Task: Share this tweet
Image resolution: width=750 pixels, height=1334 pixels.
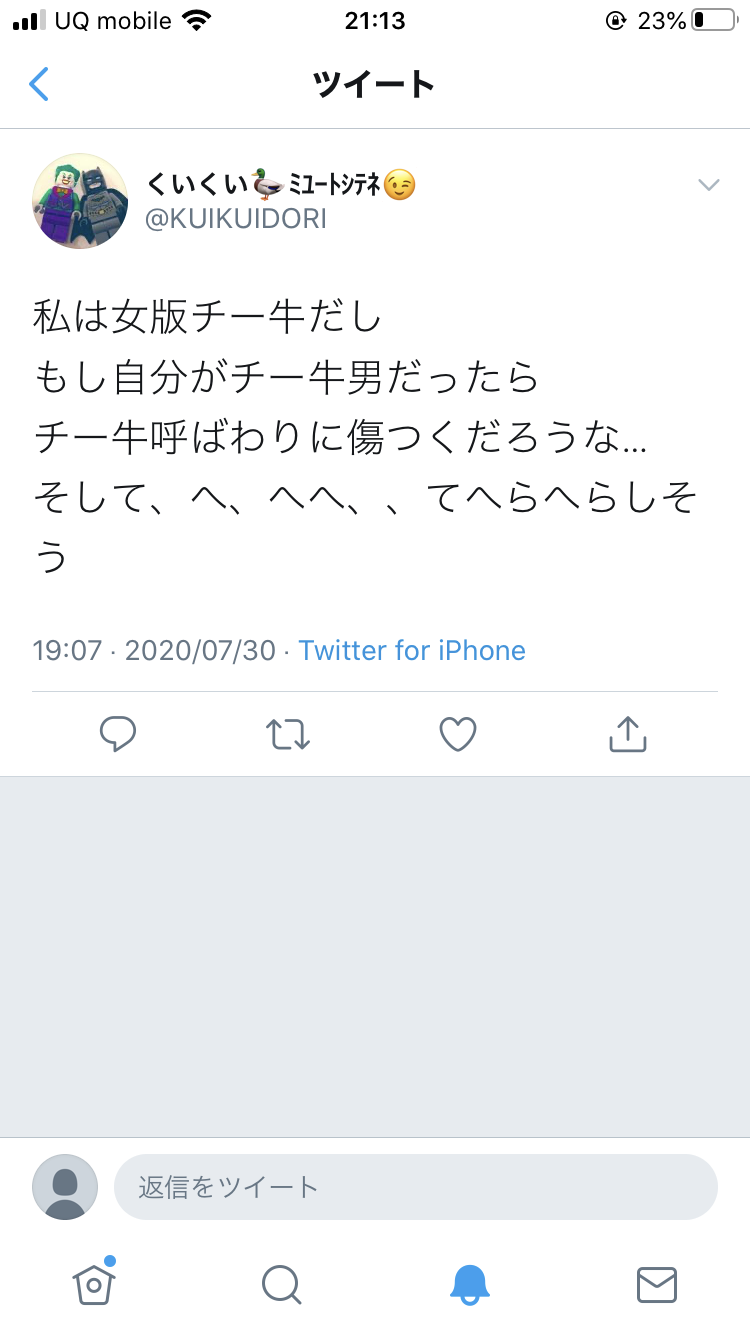Action: point(628,734)
